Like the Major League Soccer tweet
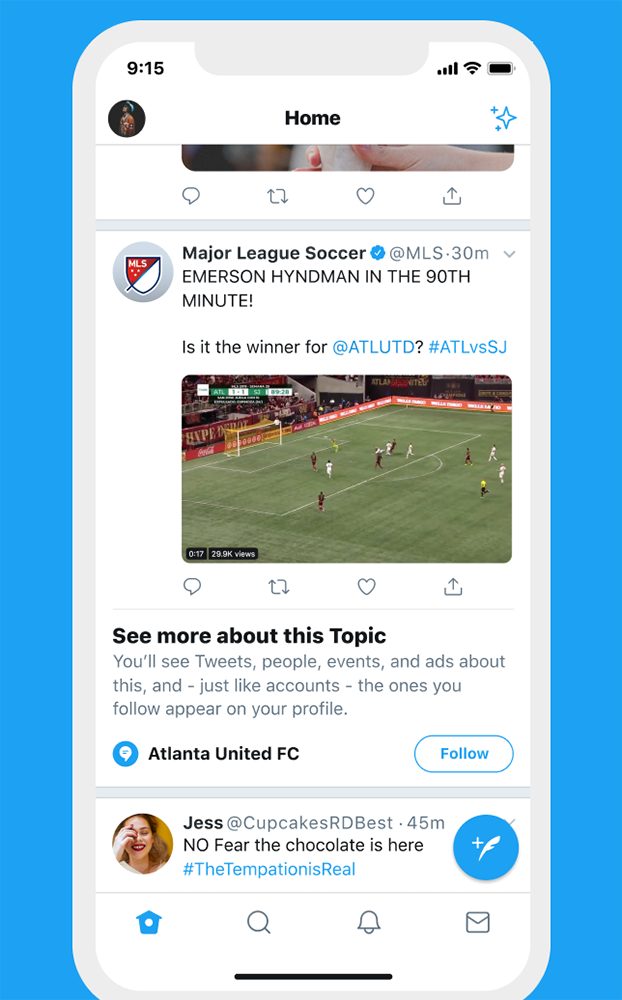 [366, 587]
